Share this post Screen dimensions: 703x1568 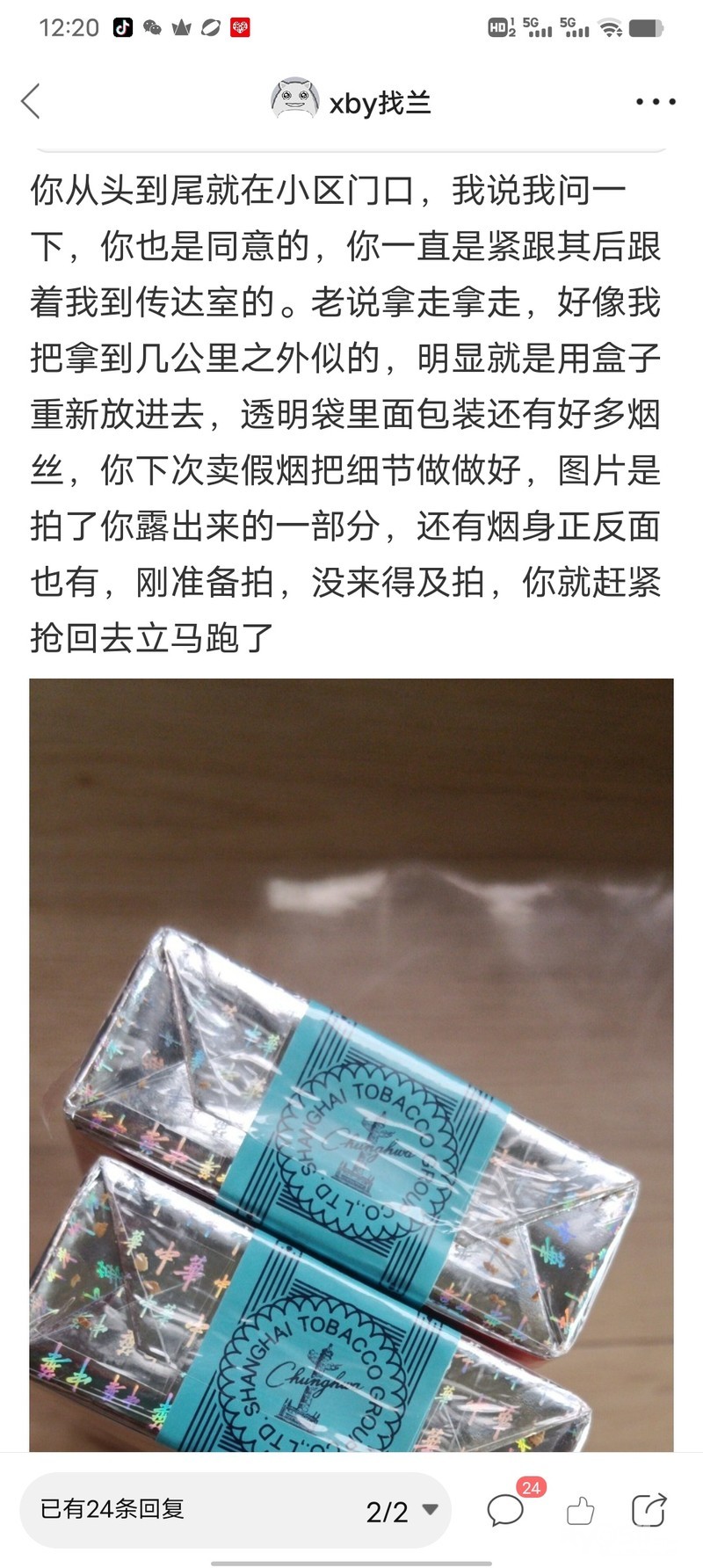[x=649, y=1510]
